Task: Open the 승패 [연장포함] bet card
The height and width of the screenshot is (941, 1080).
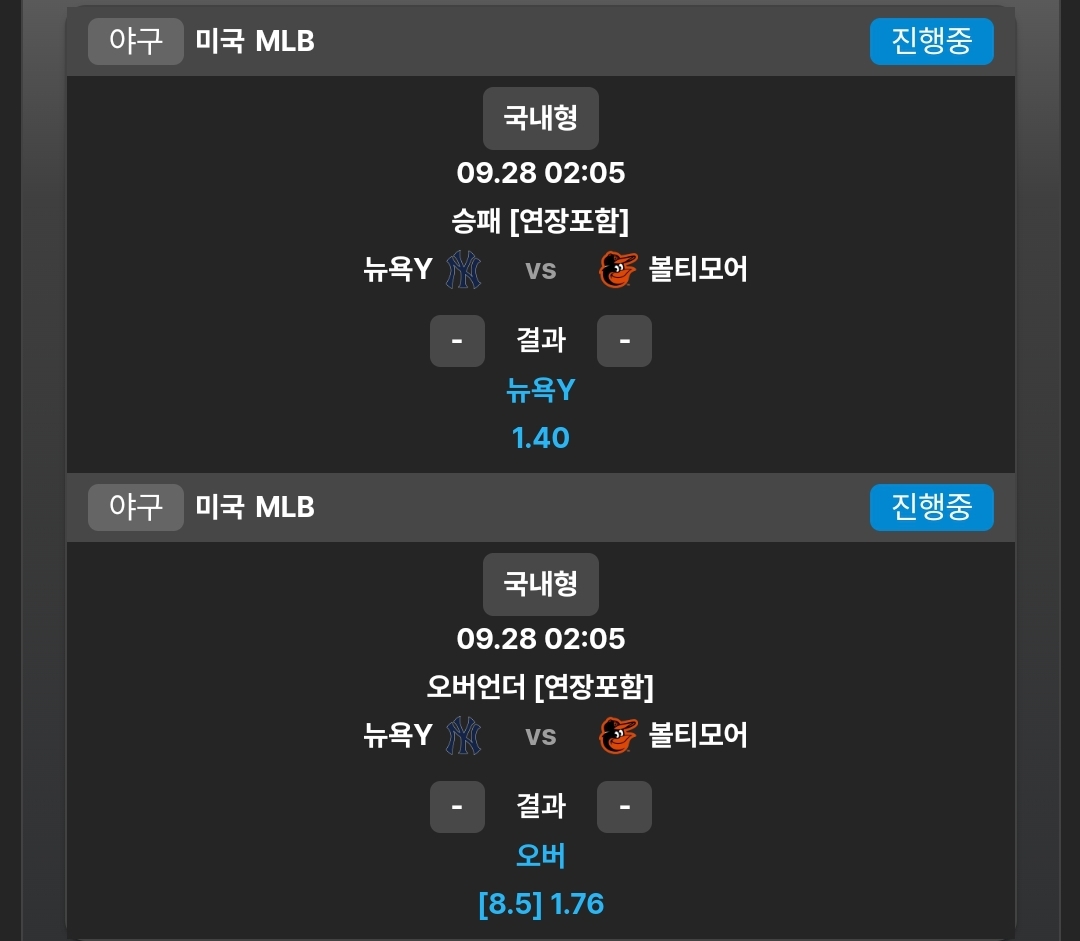Action: tap(540, 220)
